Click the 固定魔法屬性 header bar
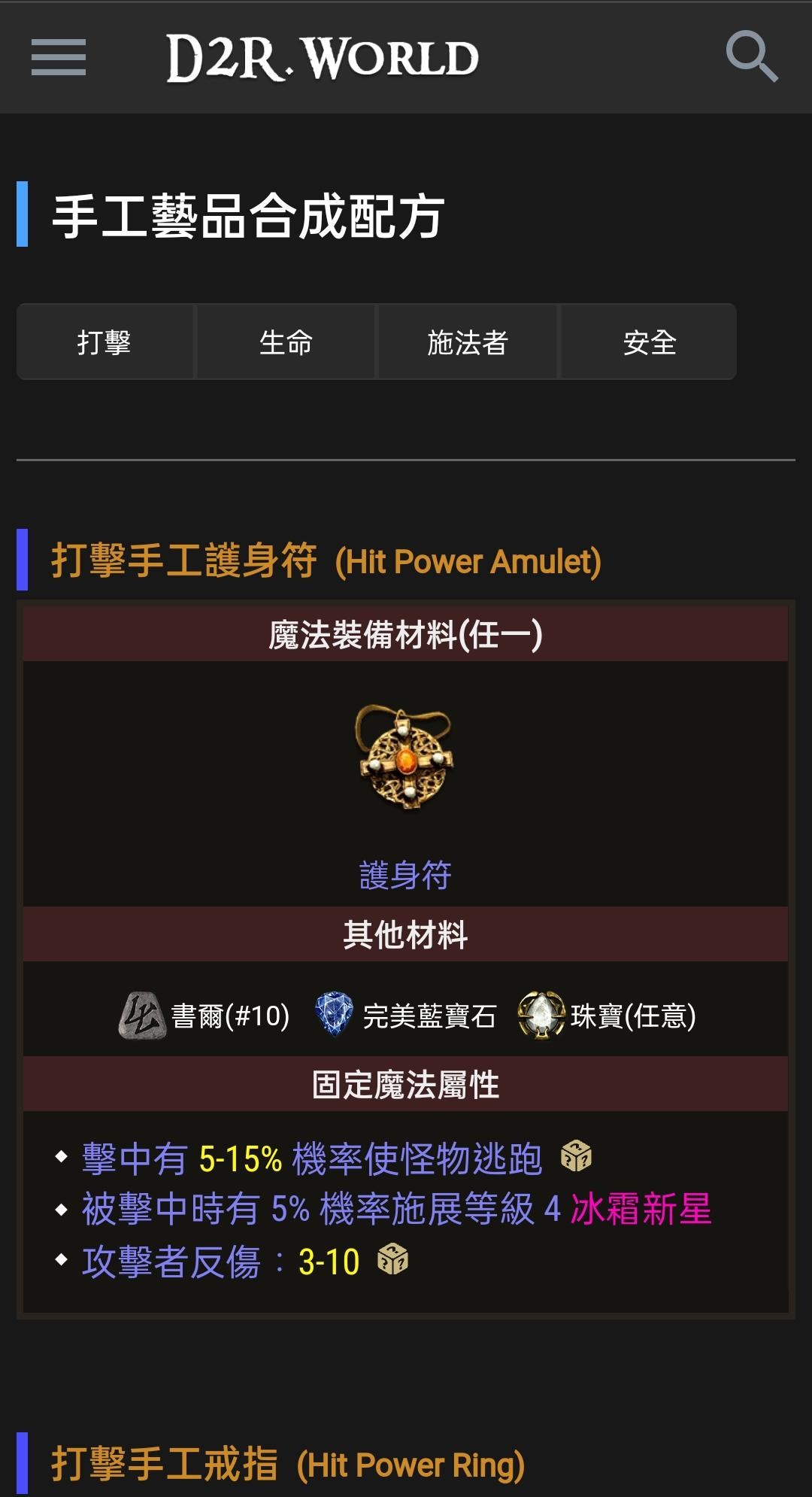This screenshot has height=1497, width=812. [x=405, y=1085]
